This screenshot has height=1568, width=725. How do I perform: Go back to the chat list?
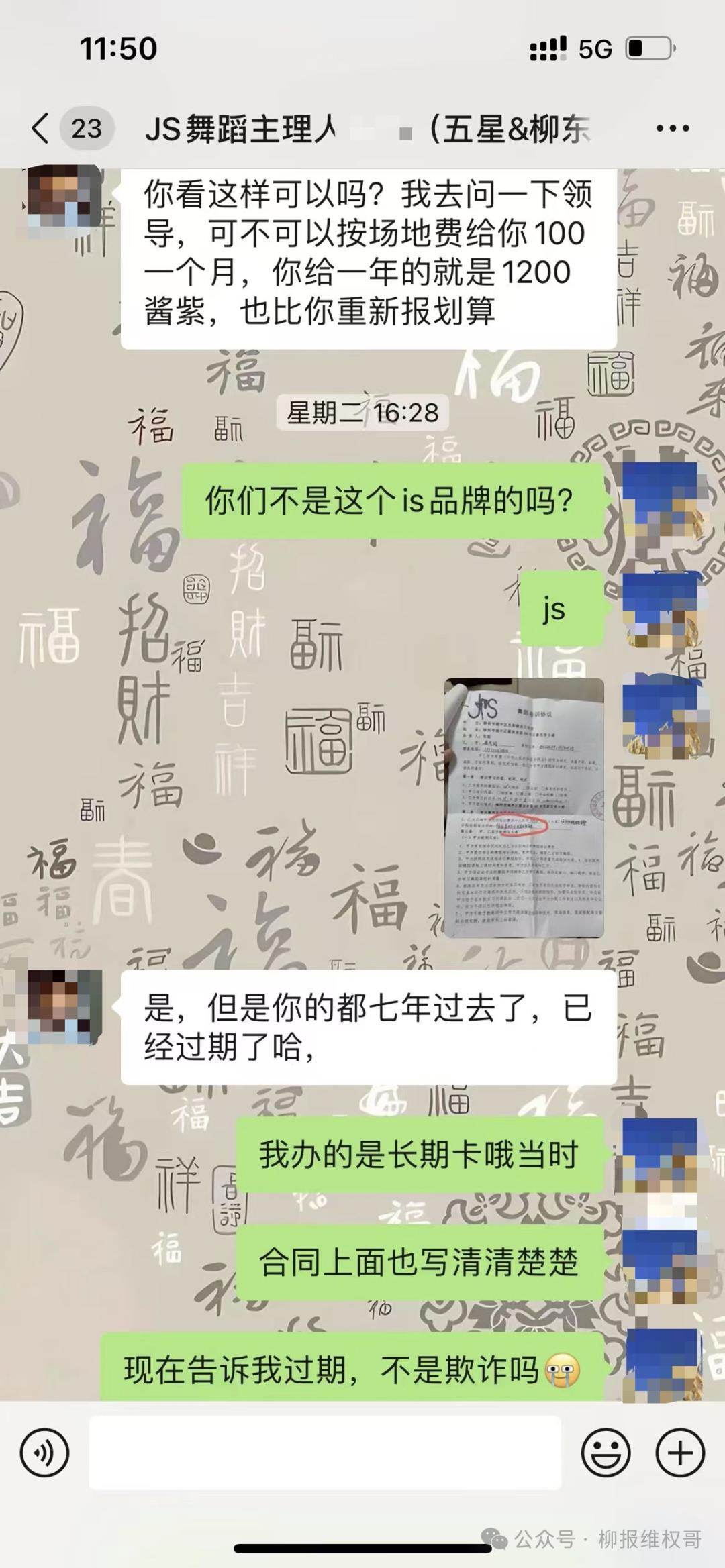tap(42, 128)
